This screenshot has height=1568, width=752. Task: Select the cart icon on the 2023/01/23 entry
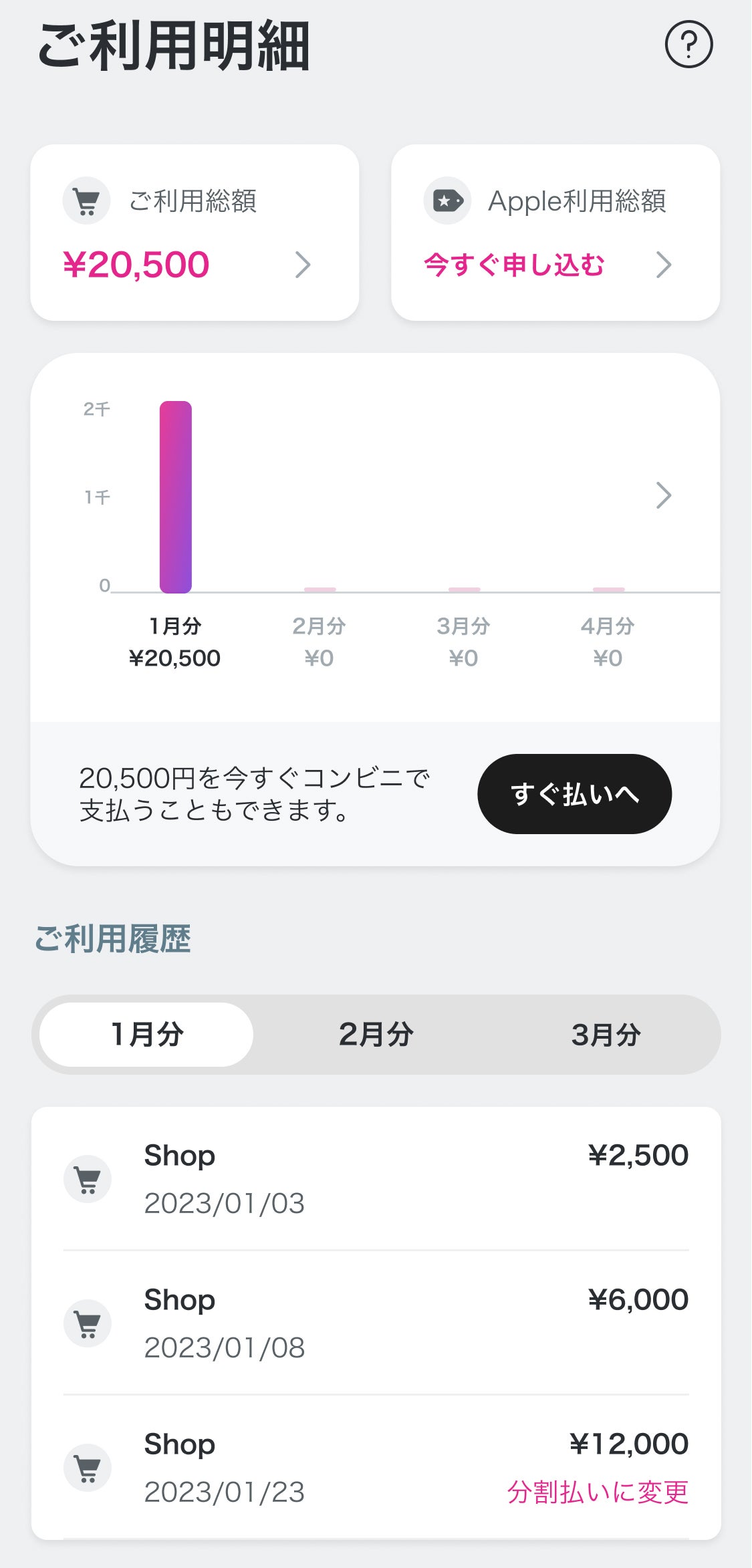(x=88, y=1468)
